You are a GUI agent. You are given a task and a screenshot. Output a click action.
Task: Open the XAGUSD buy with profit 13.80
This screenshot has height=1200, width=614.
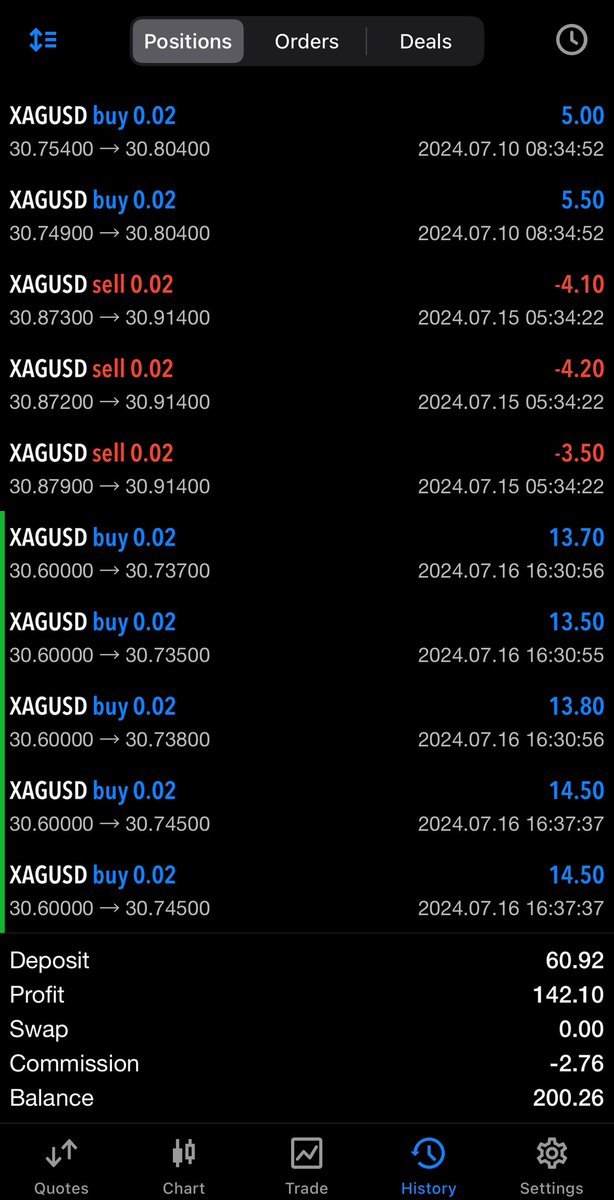point(307,722)
